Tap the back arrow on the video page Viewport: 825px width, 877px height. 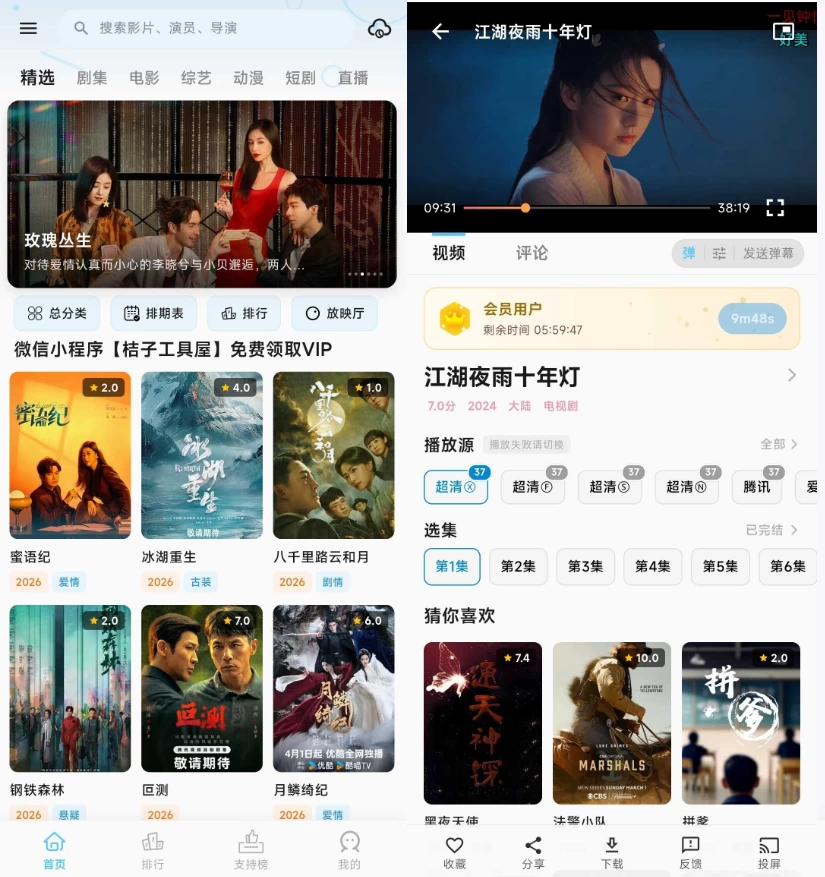pyautogui.click(x=439, y=31)
